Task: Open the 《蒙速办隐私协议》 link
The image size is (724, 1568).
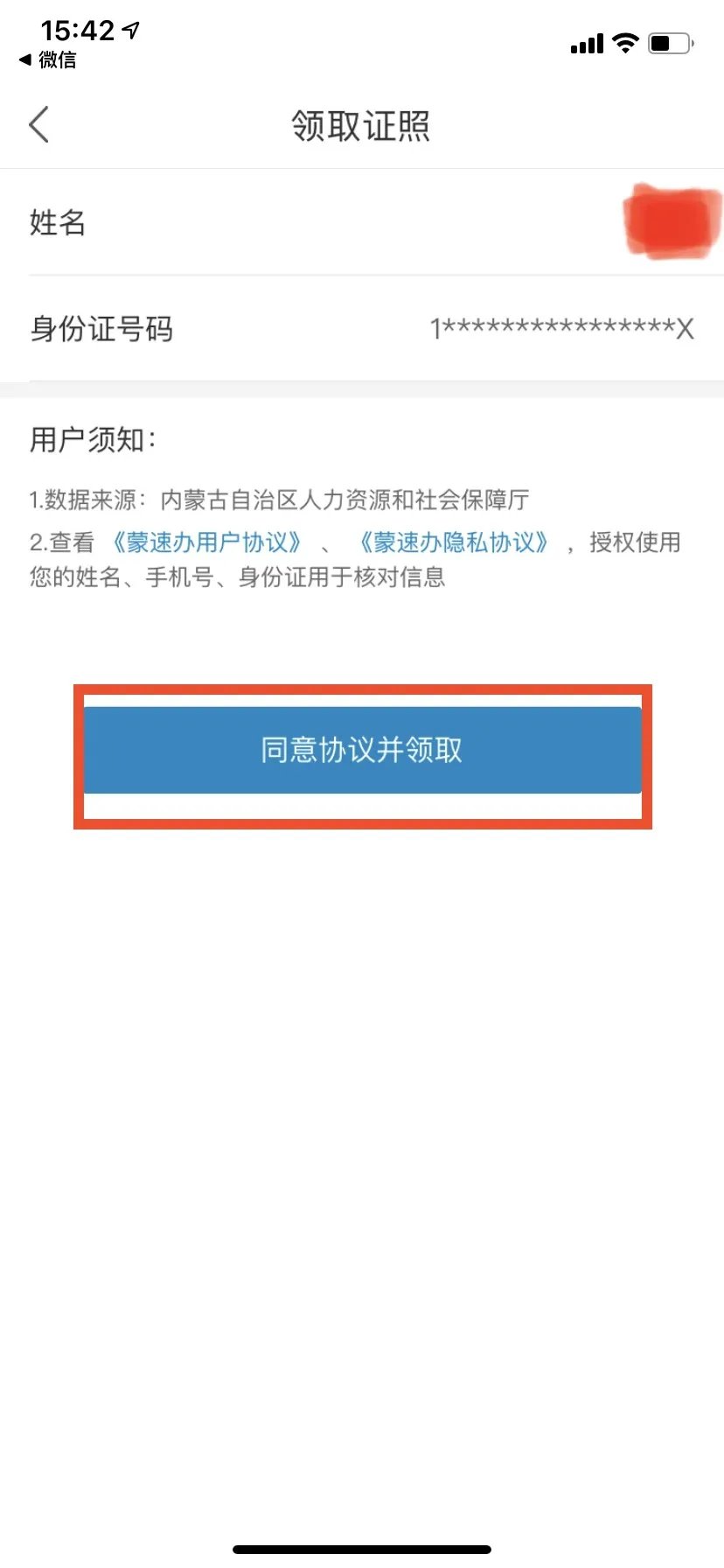Action: pyautogui.click(x=454, y=542)
